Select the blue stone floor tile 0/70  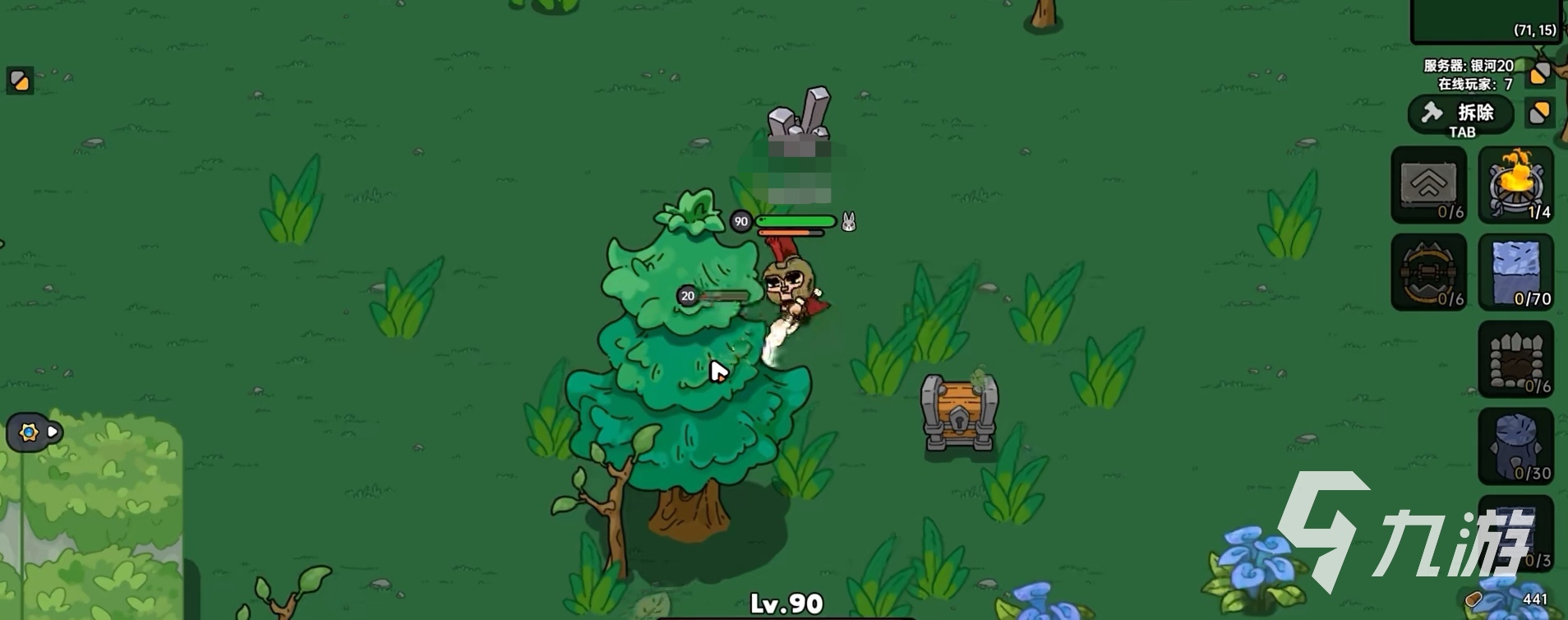coord(1516,272)
